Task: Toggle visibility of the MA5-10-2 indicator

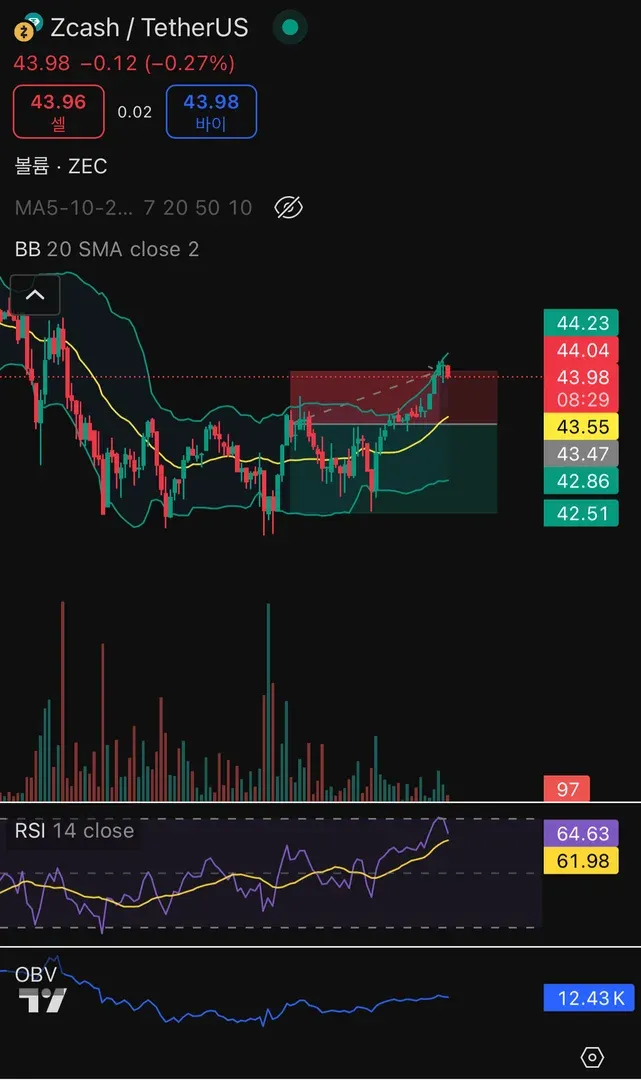Action: pos(288,208)
